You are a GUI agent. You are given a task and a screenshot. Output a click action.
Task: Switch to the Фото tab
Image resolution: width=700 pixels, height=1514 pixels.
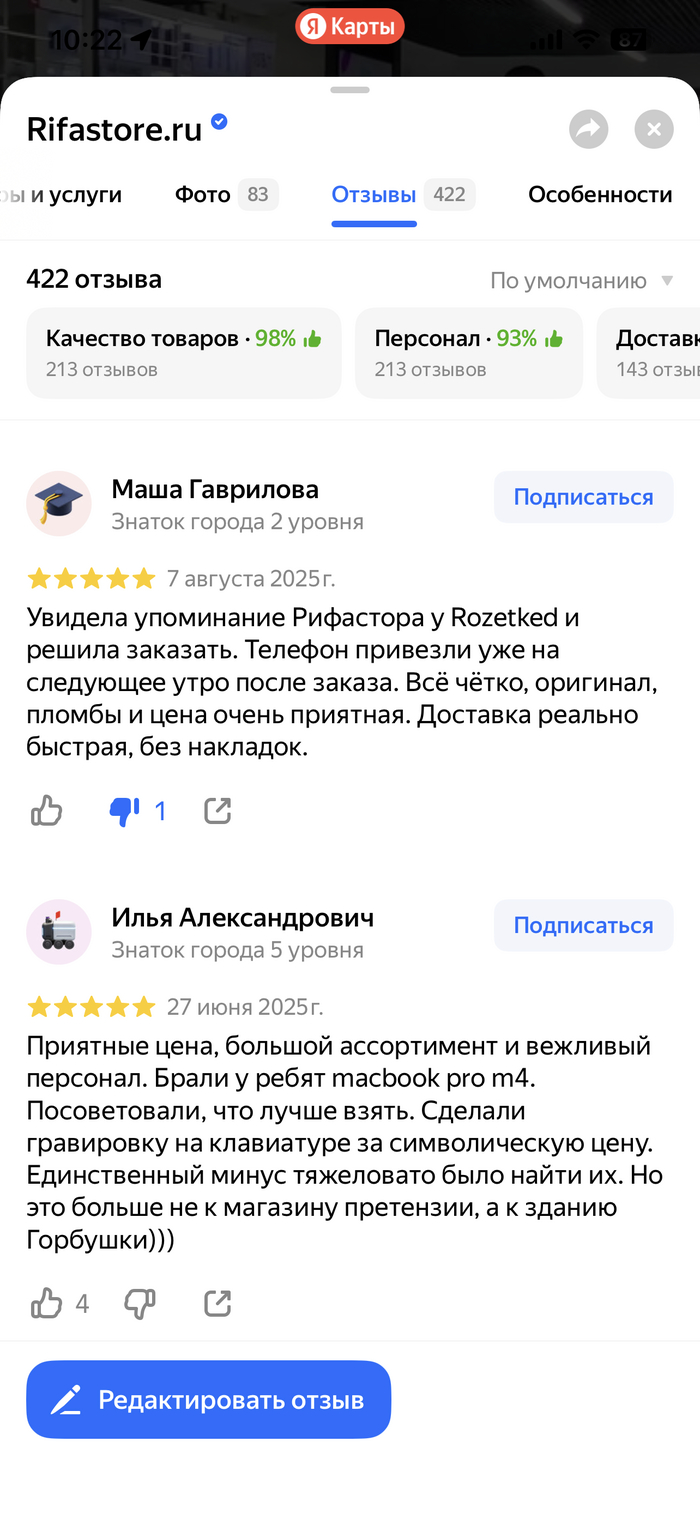click(x=225, y=194)
